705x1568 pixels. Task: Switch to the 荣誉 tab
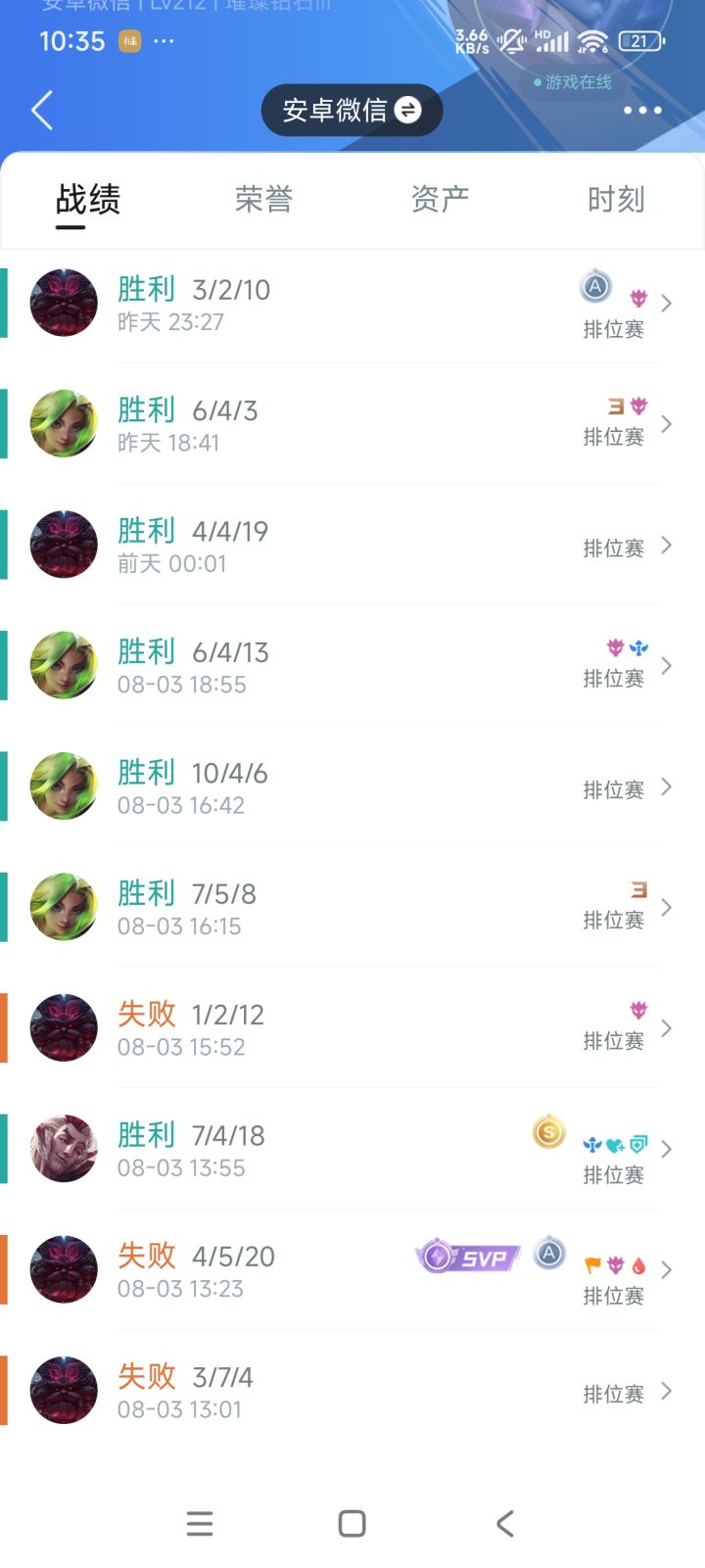click(x=262, y=199)
